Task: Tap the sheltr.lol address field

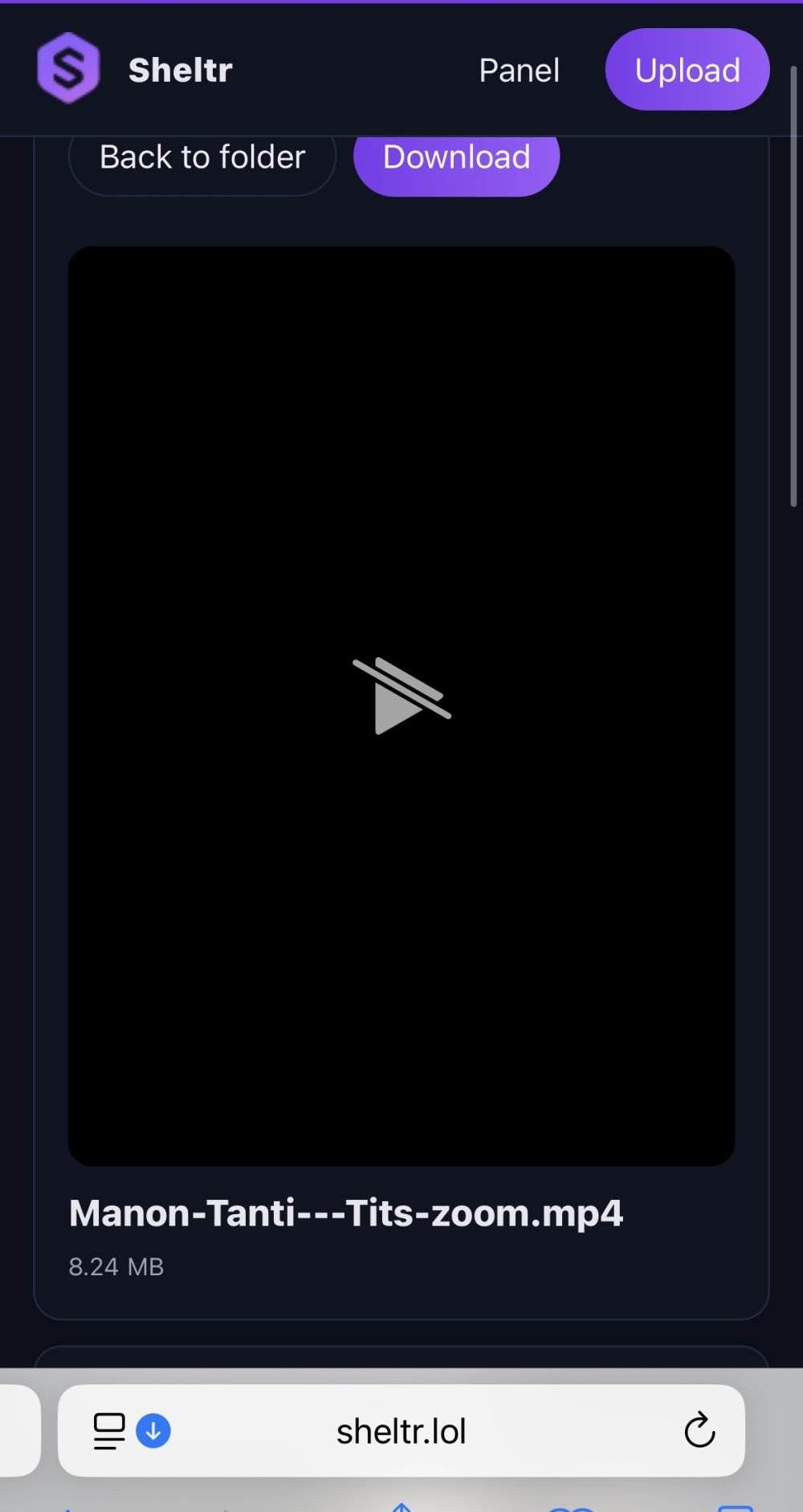Action: [401, 1431]
